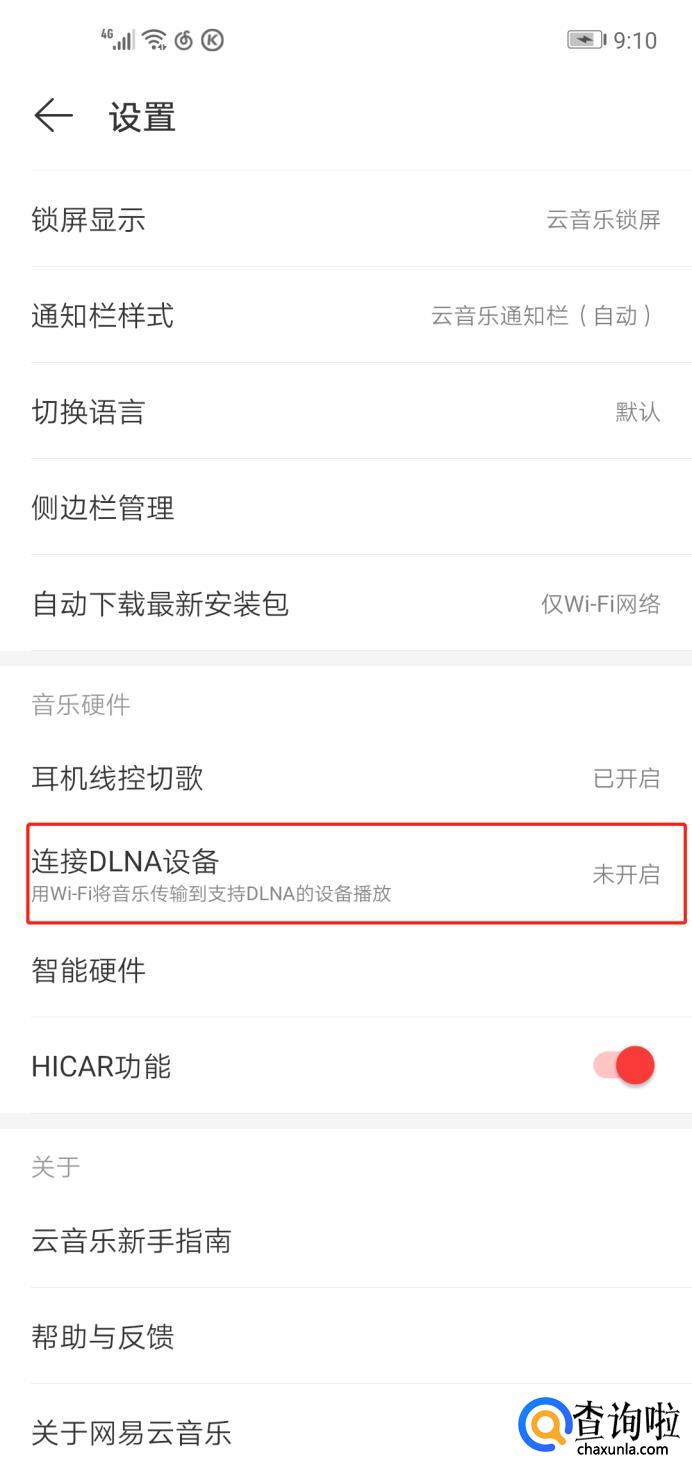Open the 通知栏样式 setting
This screenshot has width=692, height=1480.
pyautogui.click(x=346, y=316)
